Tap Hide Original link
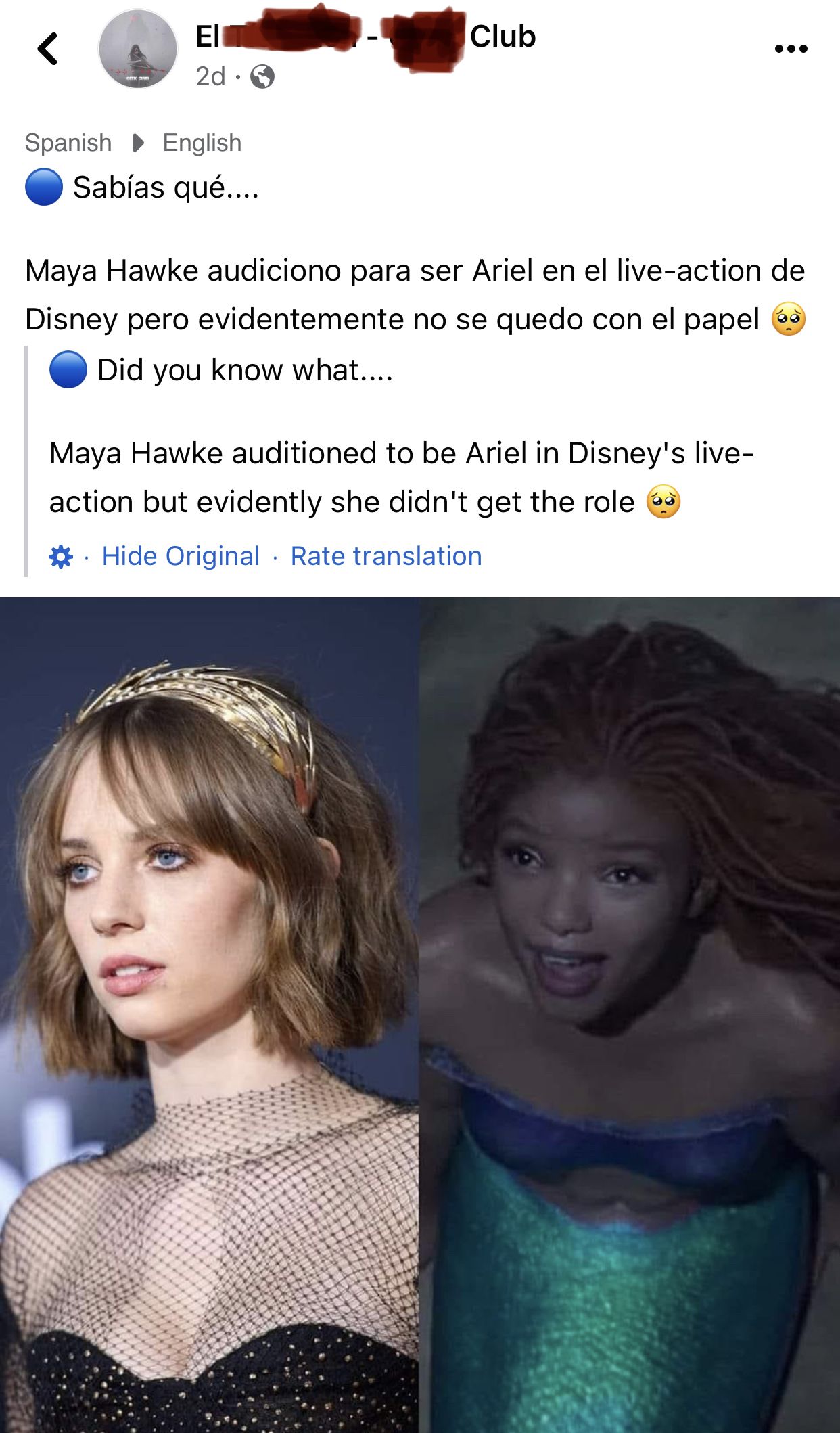 tap(181, 556)
